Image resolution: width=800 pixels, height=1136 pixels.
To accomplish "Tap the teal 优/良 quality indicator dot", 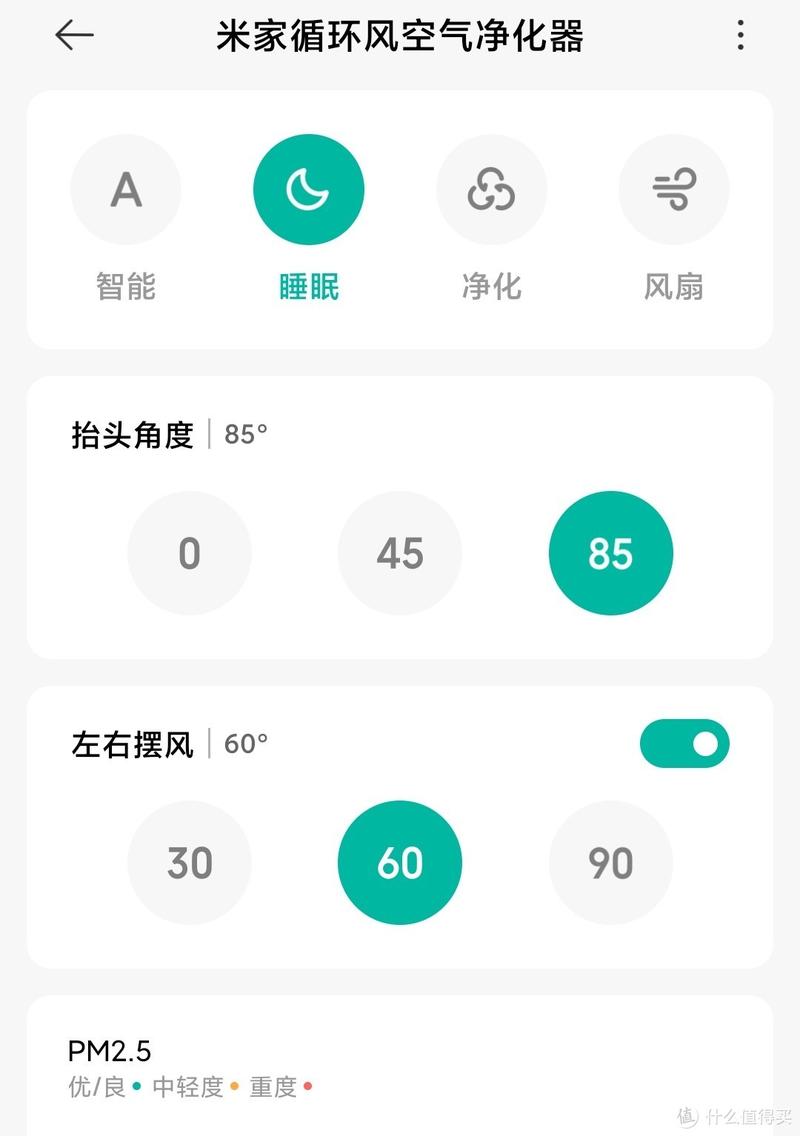I will [137, 1087].
